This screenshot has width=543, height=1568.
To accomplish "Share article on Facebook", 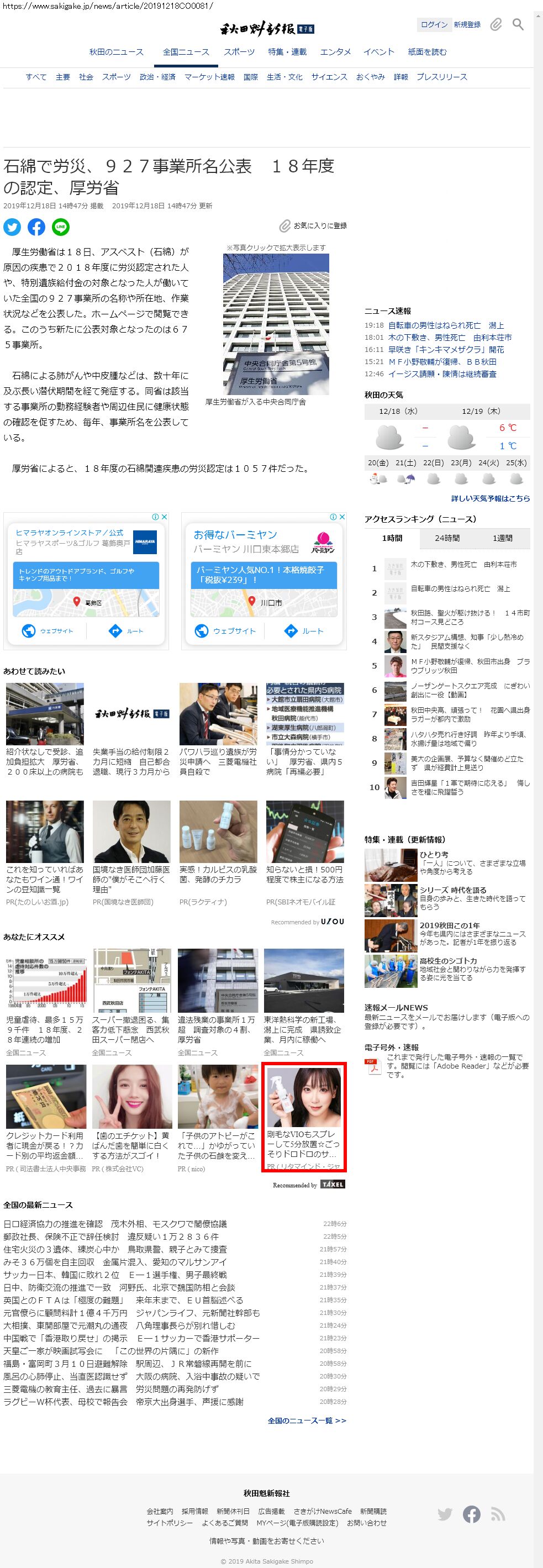I will 36,227.
